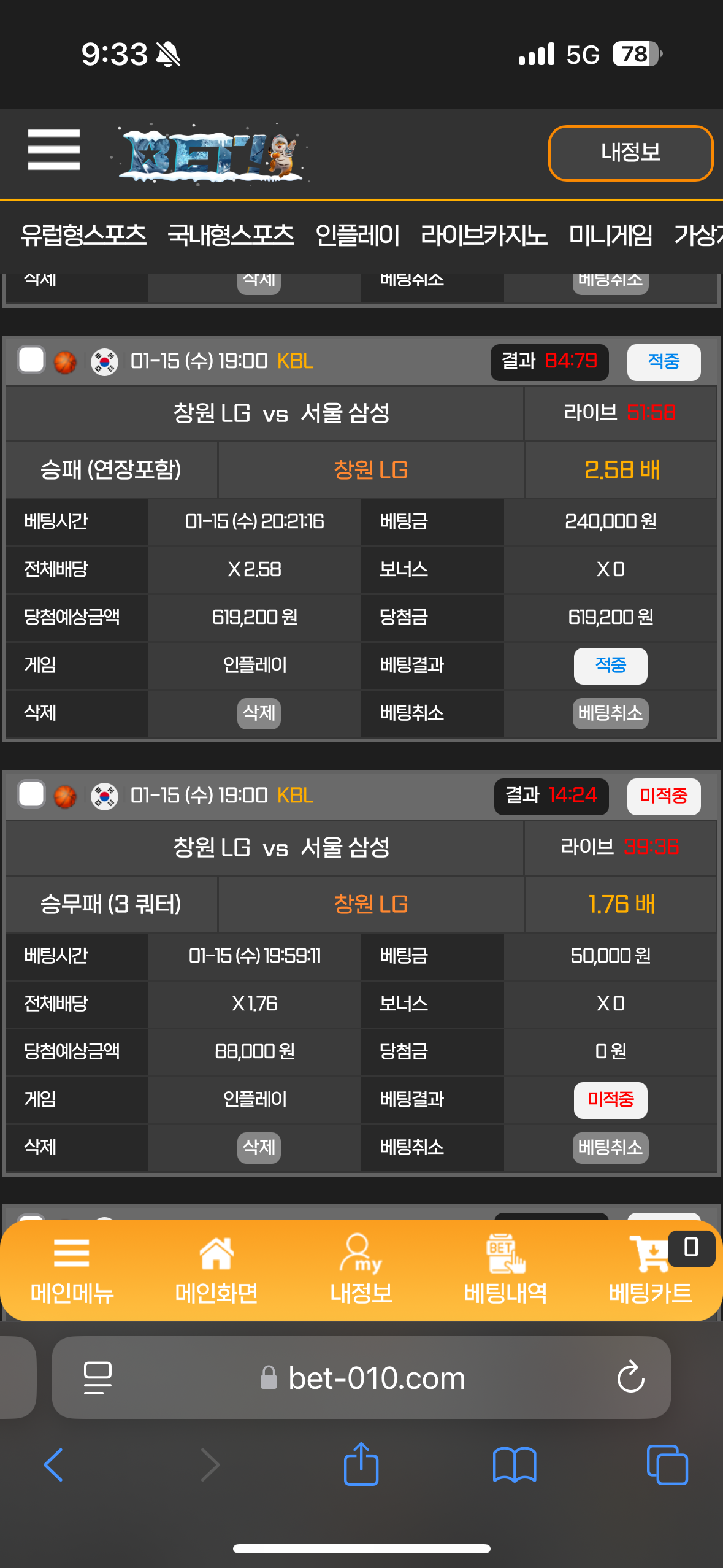Check the box for the 84:79 result bet
The image size is (723, 1568).
[x=31, y=360]
